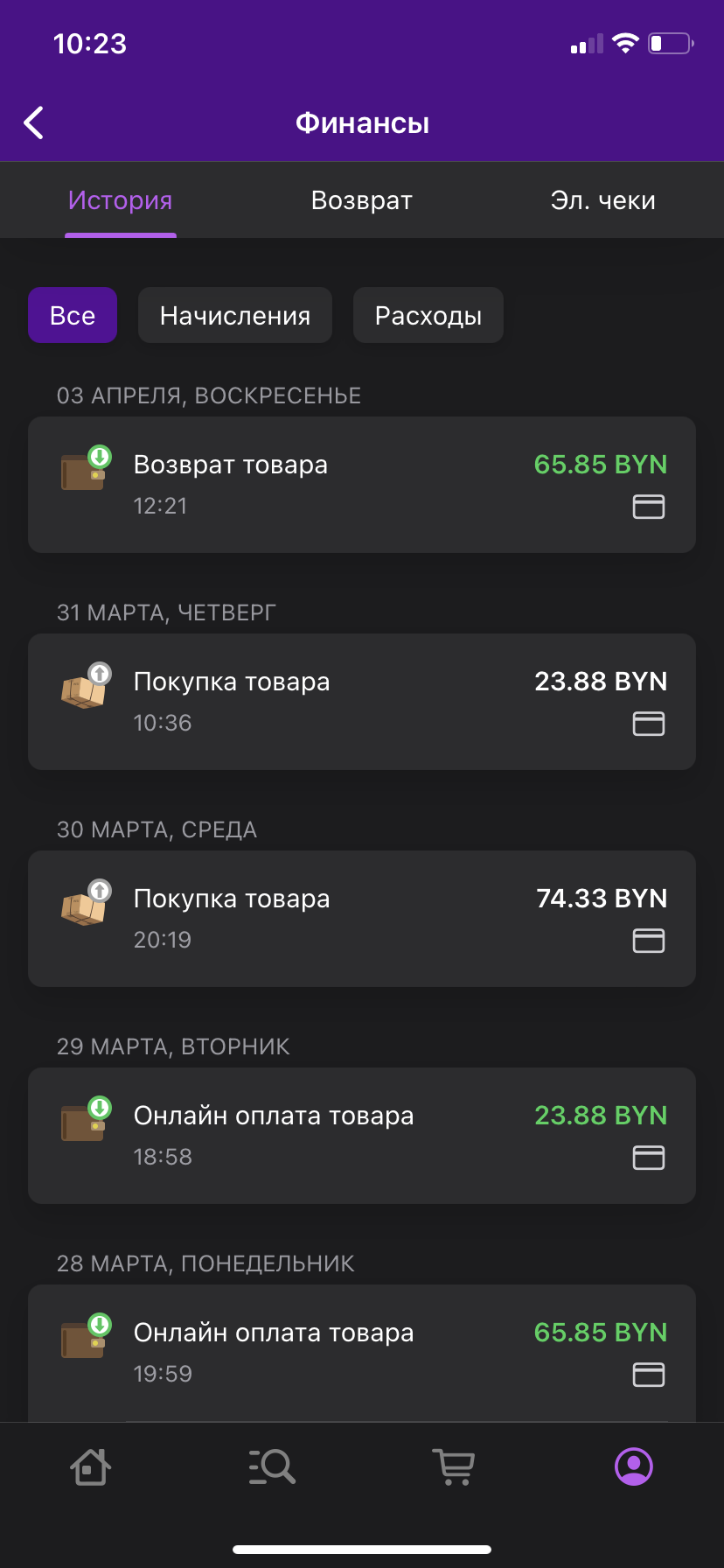Viewport: 724px width, 1568px height.
Task: Open the profile tab
Action: click(634, 1466)
